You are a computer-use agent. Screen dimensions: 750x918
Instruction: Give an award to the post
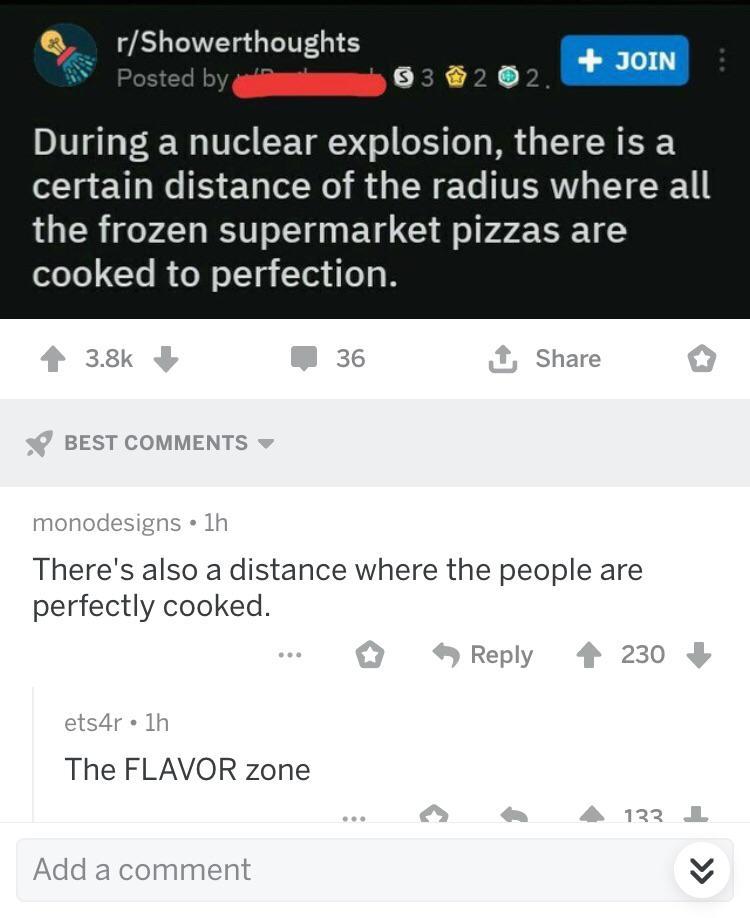[x=702, y=359]
